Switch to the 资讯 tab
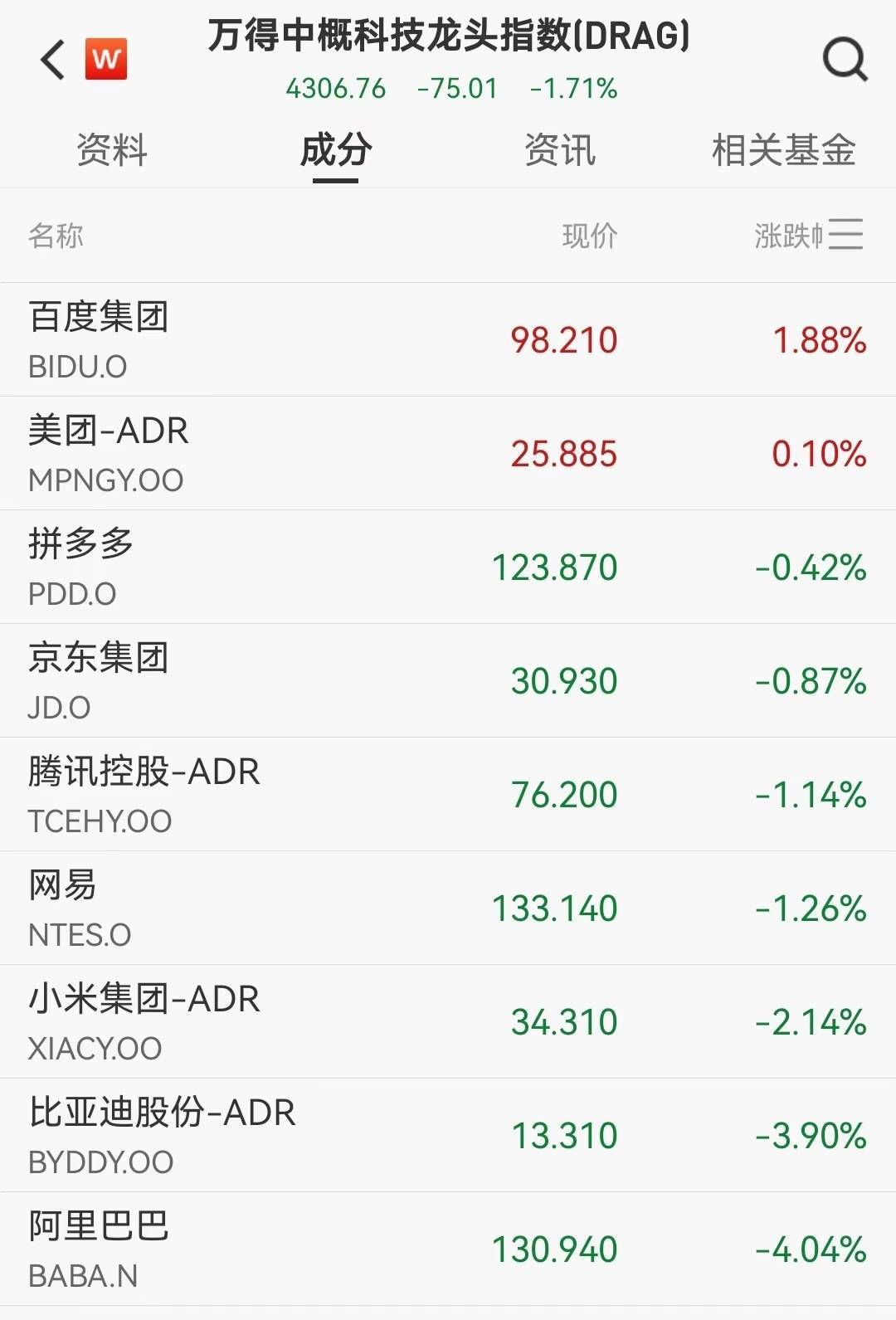The image size is (896, 1320). 559,151
